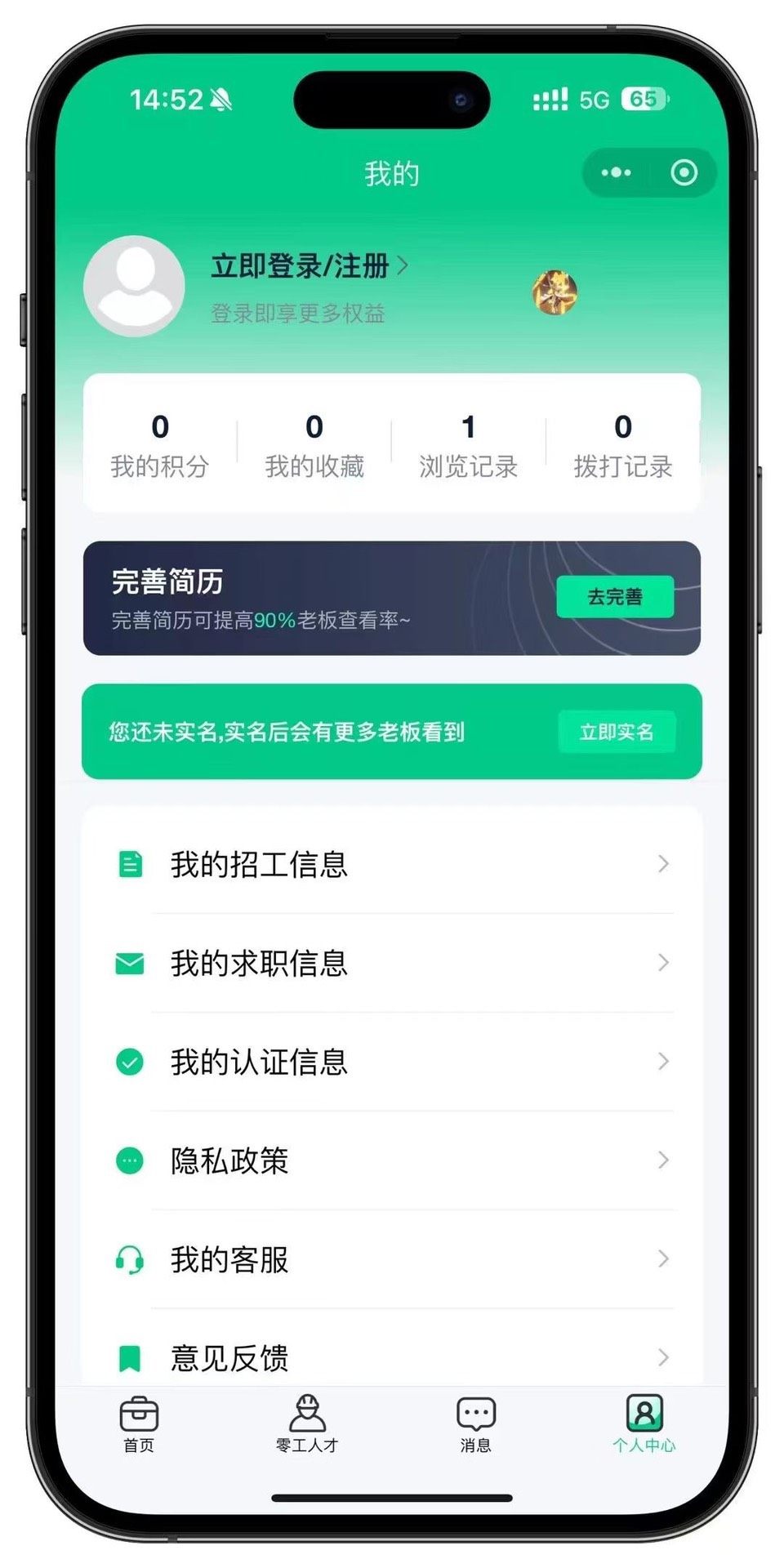Screen dimensions: 784x1568
Task: Open 我的招工信息
Action: click(x=392, y=864)
